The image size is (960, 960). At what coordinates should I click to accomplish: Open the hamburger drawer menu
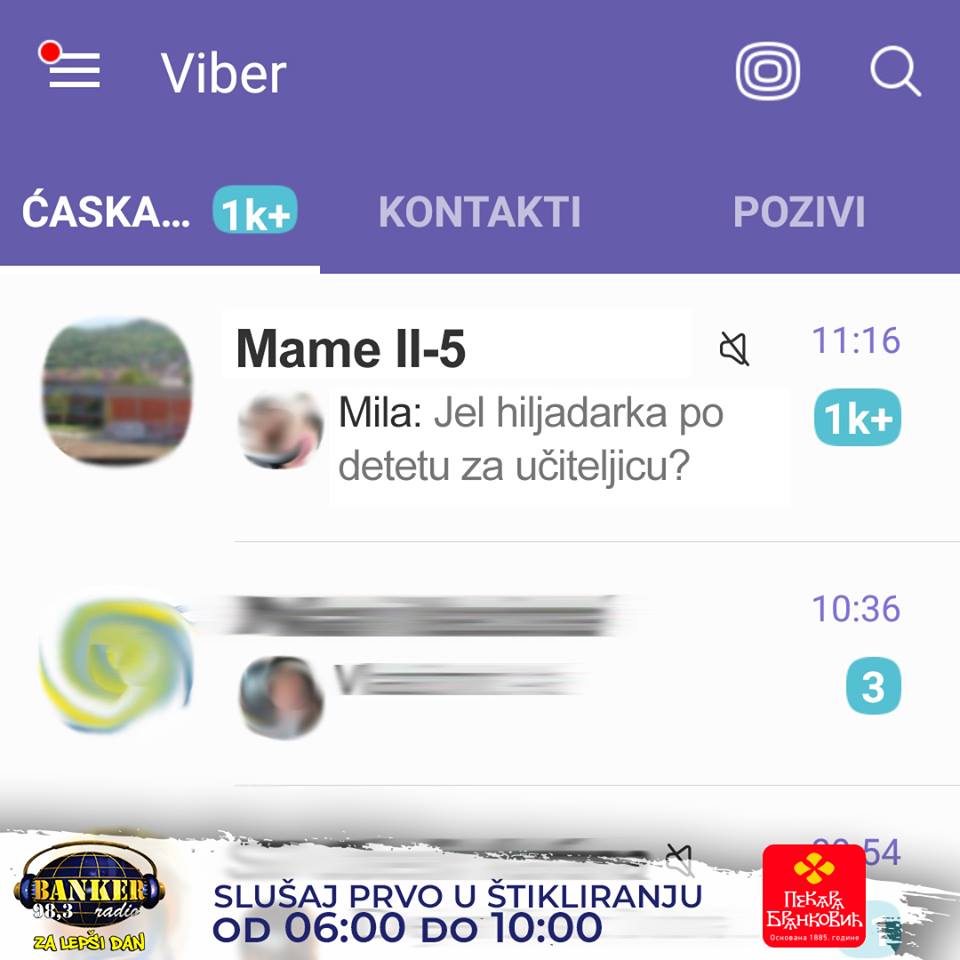click(73, 69)
